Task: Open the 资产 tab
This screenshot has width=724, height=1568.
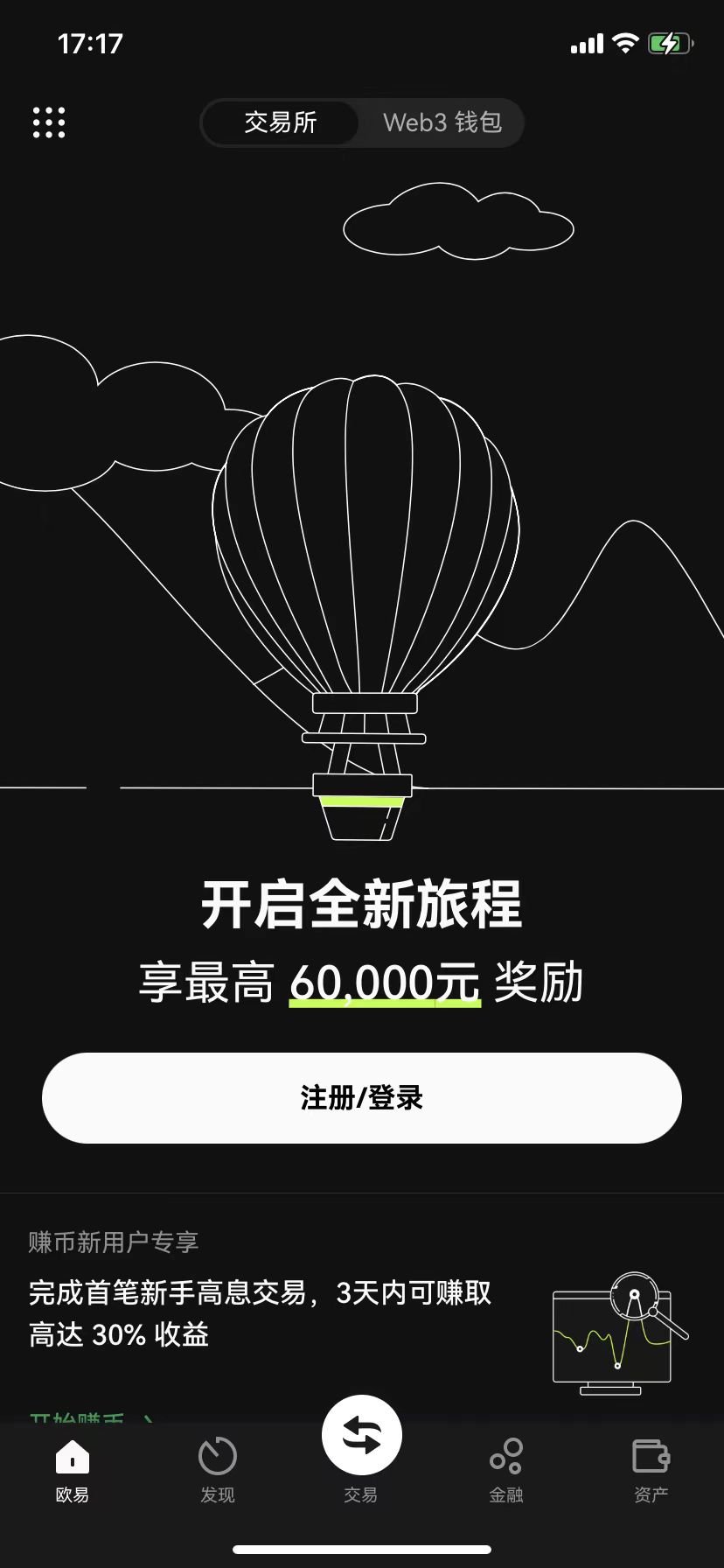Action: [x=651, y=1471]
